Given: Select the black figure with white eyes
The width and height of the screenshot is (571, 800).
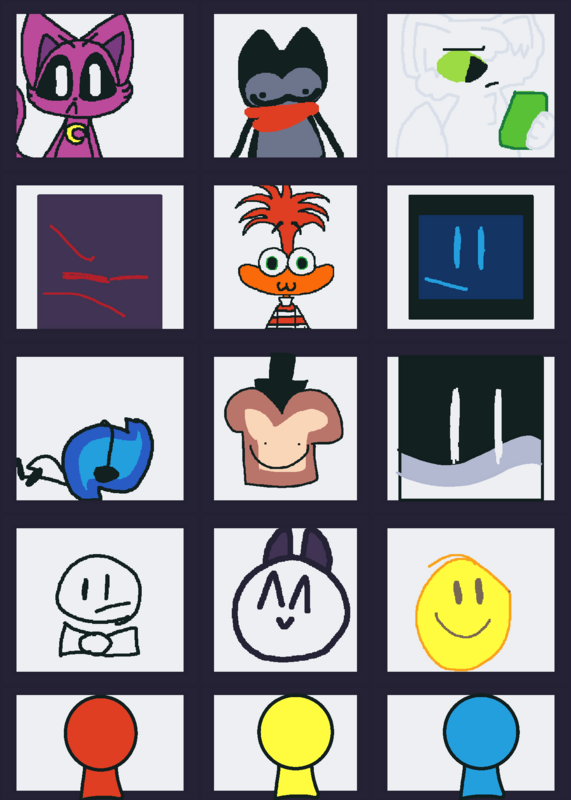Looking at the screenshot, I should pyautogui.click(x=470, y=429).
